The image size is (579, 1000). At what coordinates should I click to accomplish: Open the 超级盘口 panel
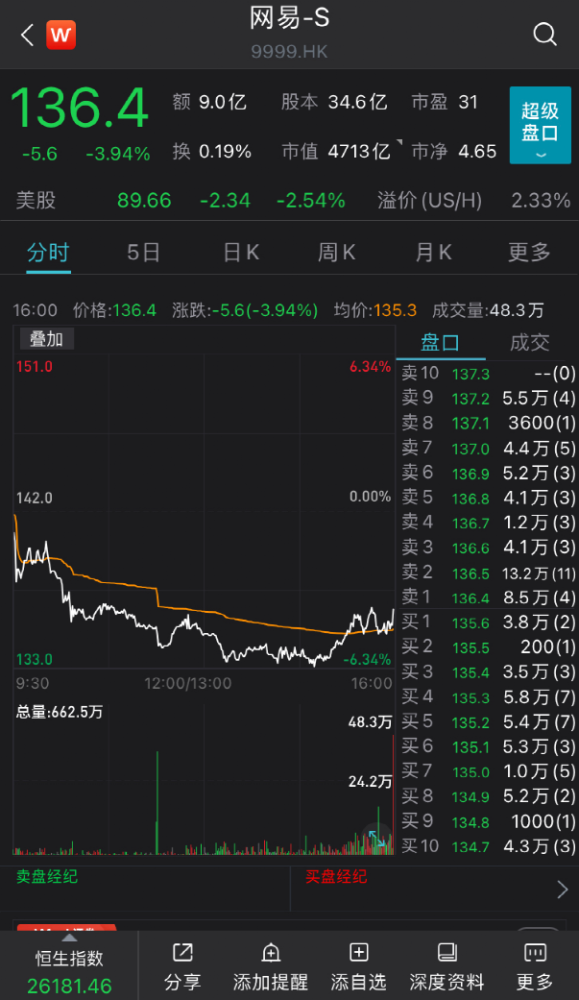point(540,125)
